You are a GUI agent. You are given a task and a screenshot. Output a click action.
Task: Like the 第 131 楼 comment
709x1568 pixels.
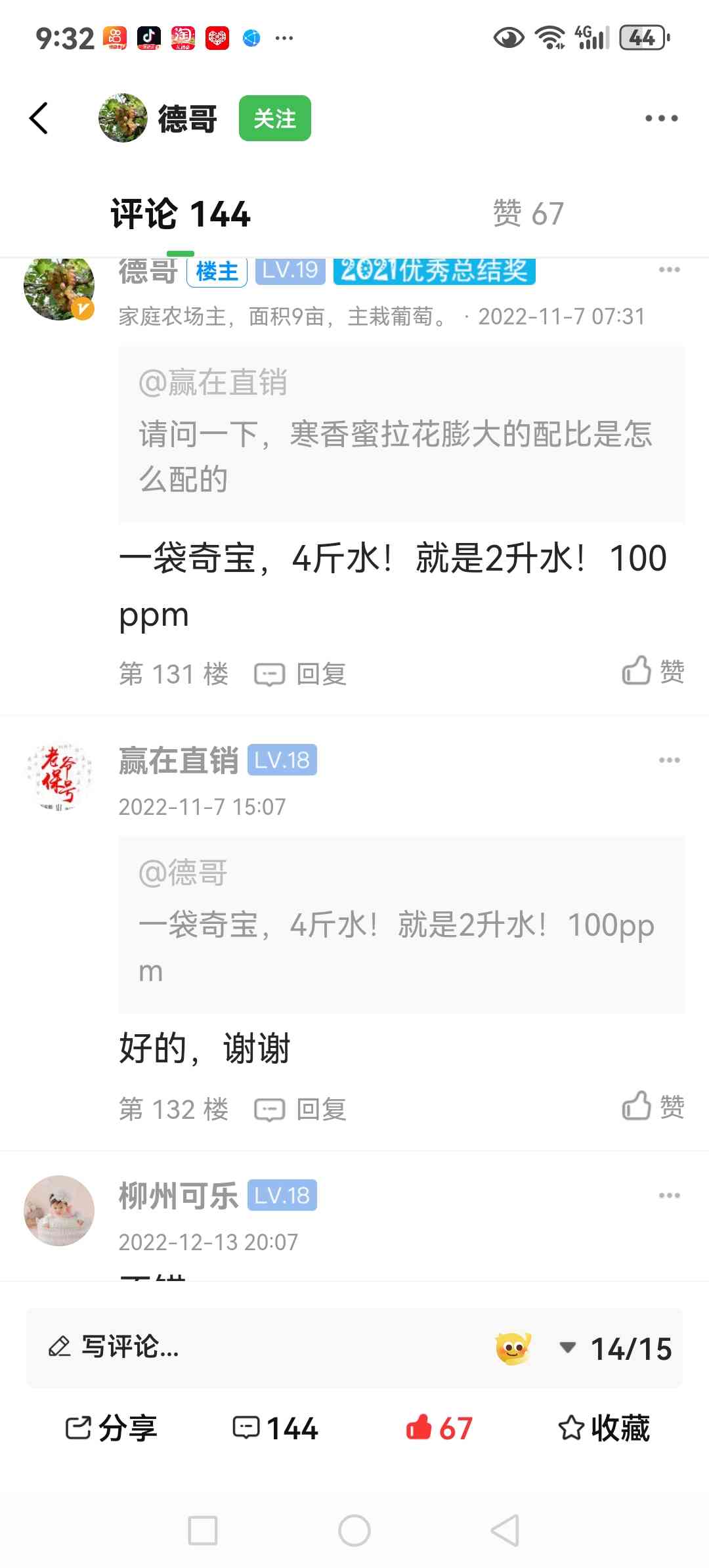pos(653,671)
